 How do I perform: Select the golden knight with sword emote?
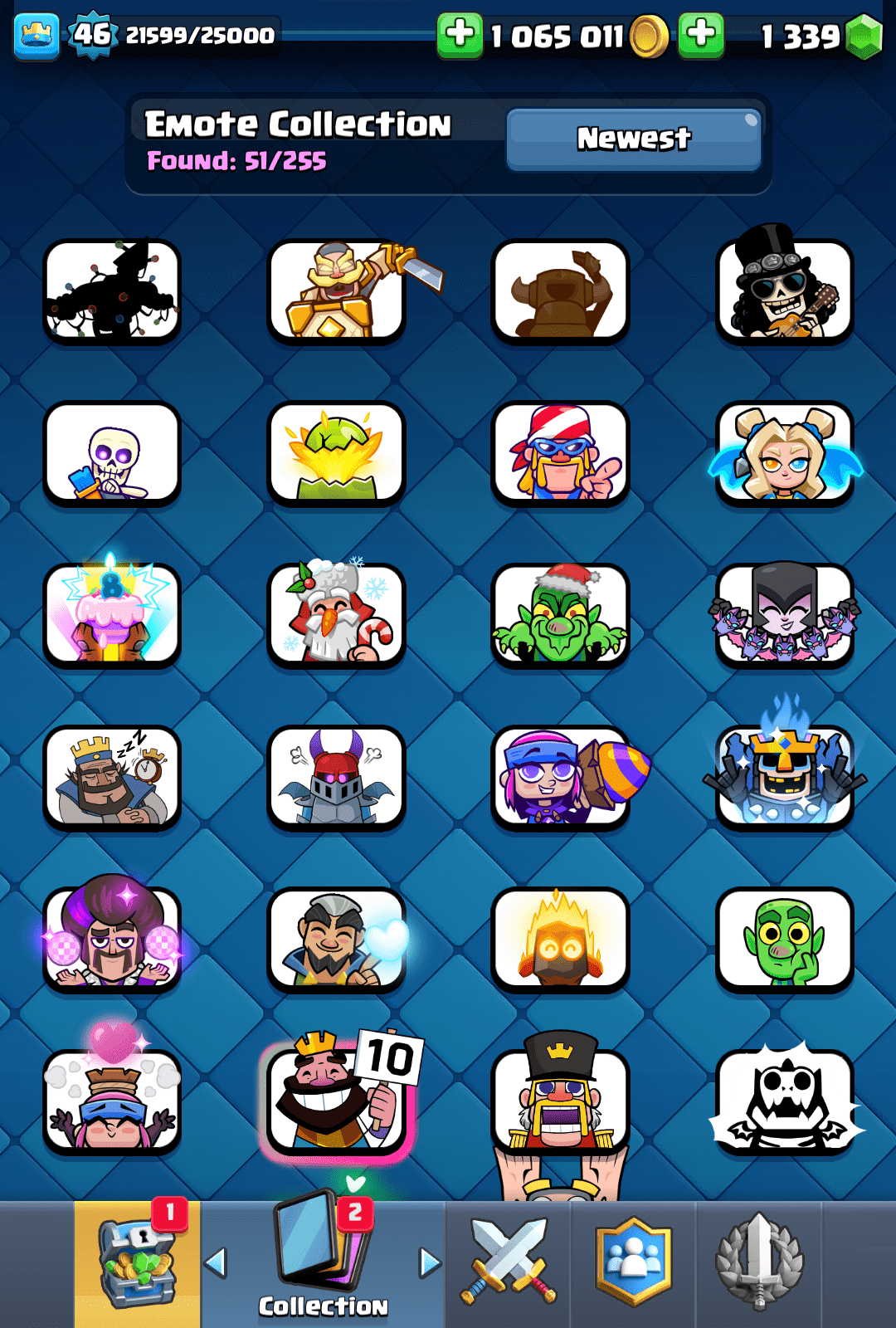click(336, 290)
